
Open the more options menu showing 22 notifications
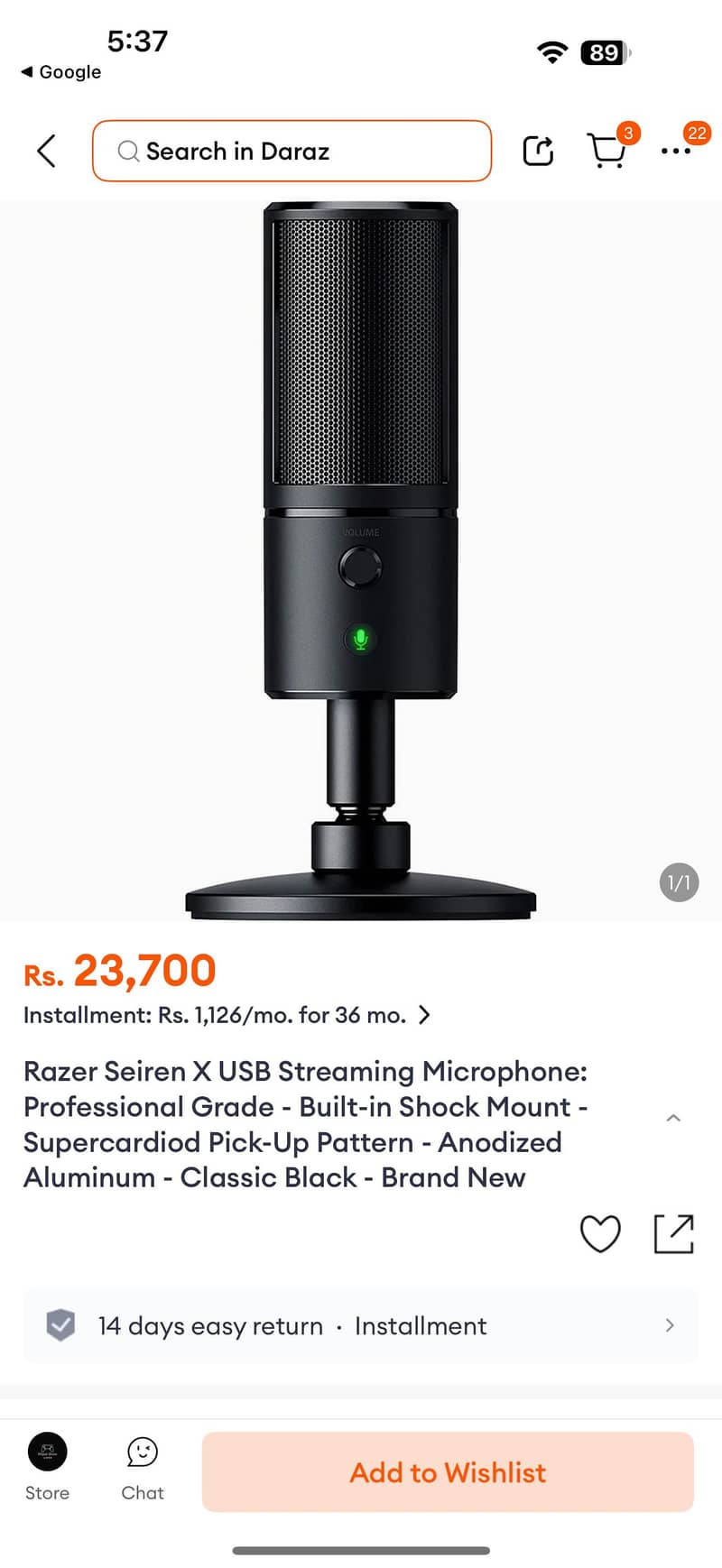click(676, 151)
